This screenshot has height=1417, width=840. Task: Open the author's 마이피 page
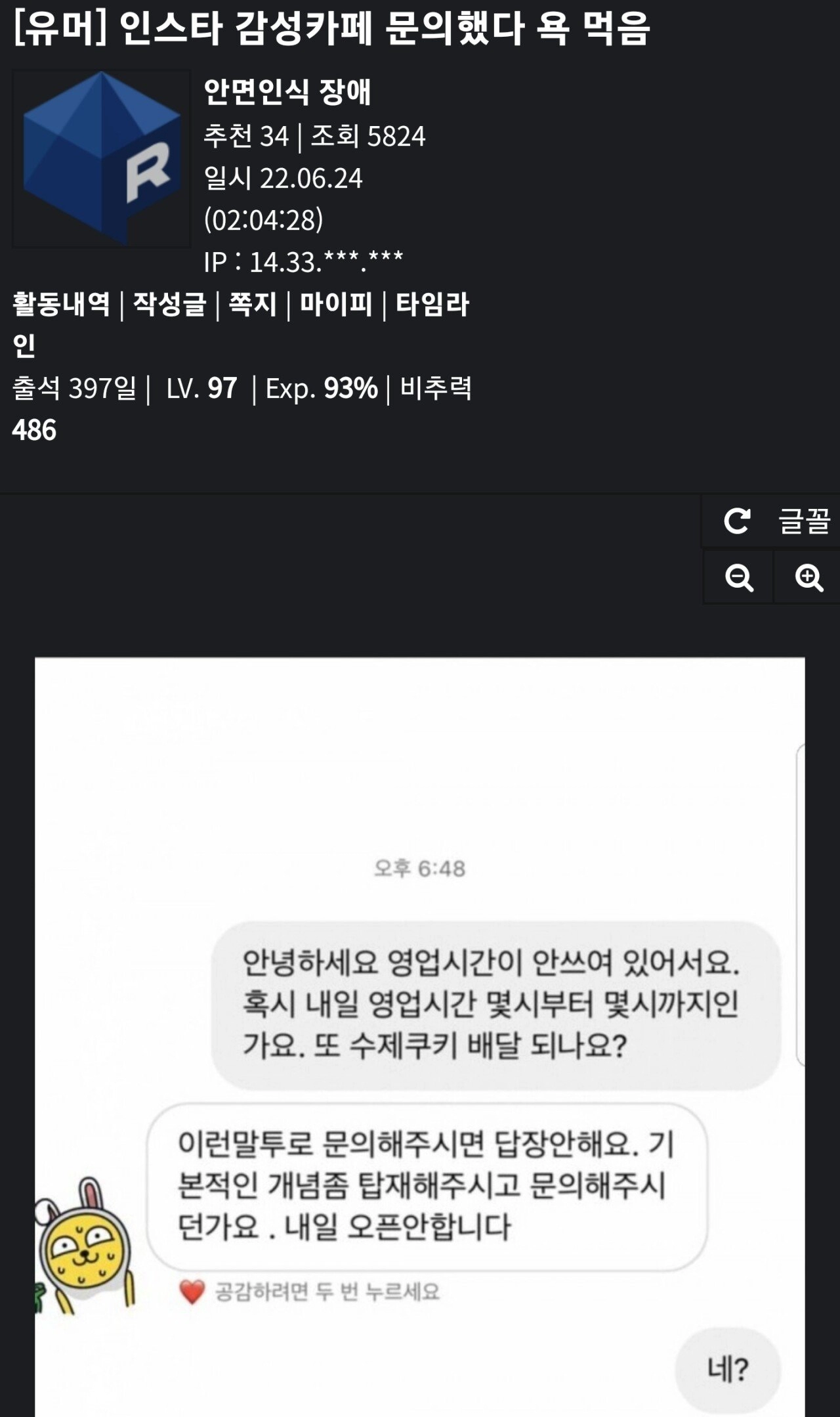(336, 305)
